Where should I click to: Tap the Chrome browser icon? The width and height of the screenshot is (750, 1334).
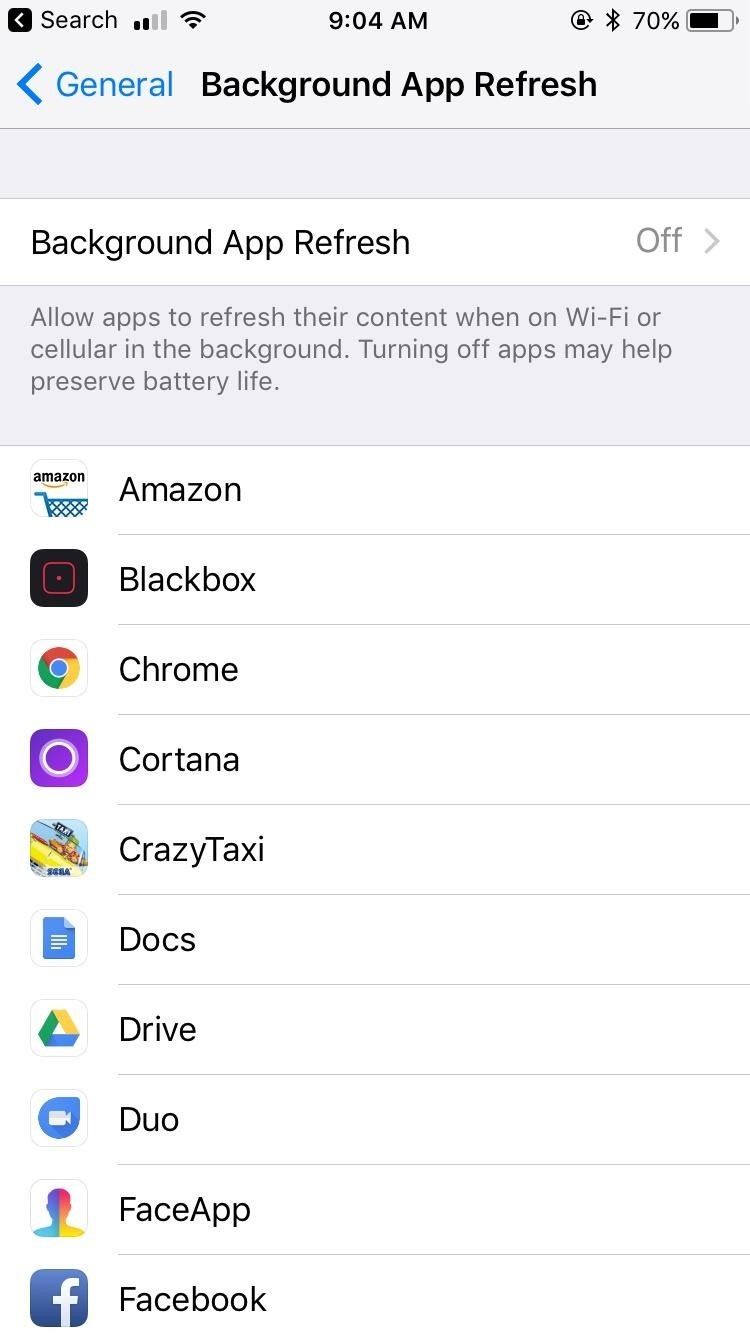[58, 668]
